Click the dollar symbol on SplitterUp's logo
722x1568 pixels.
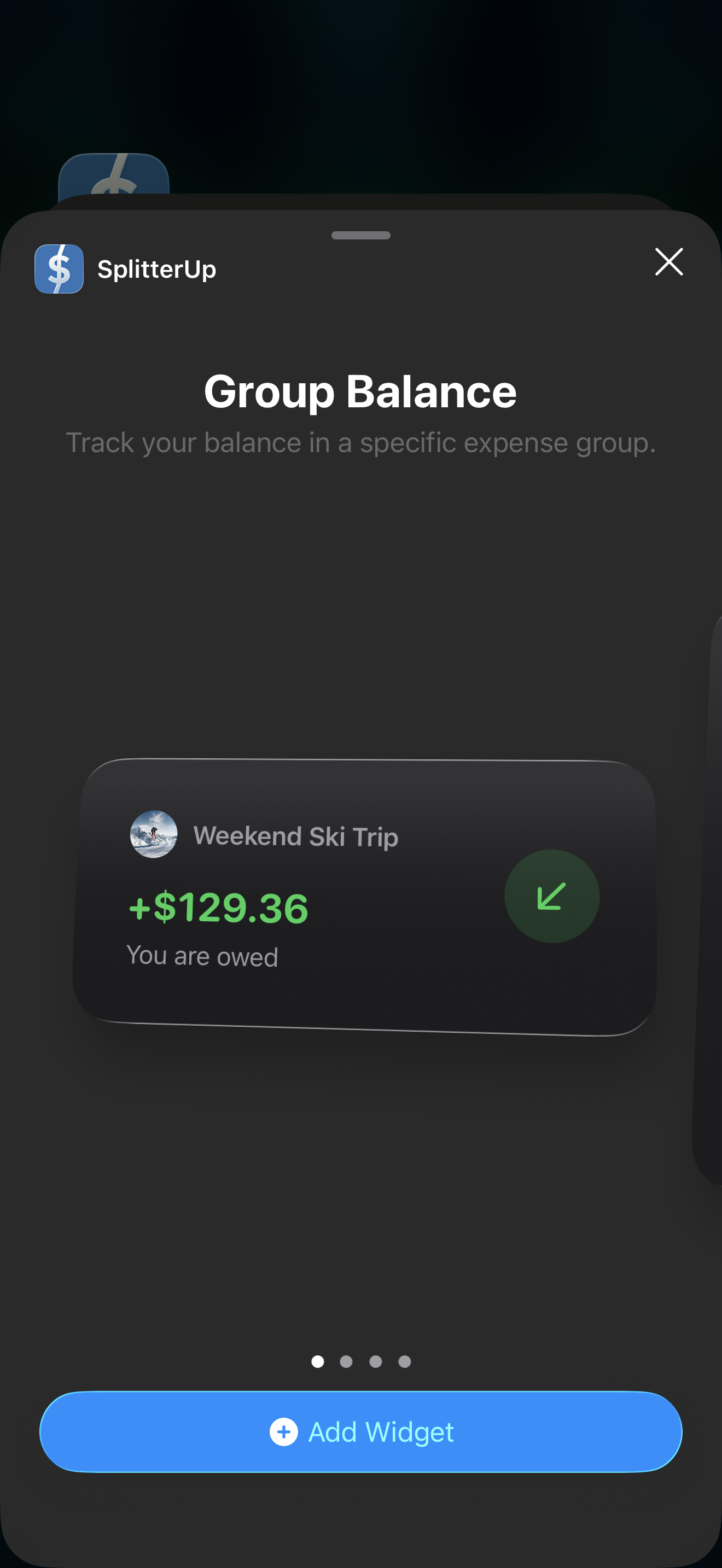(x=59, y=268)
